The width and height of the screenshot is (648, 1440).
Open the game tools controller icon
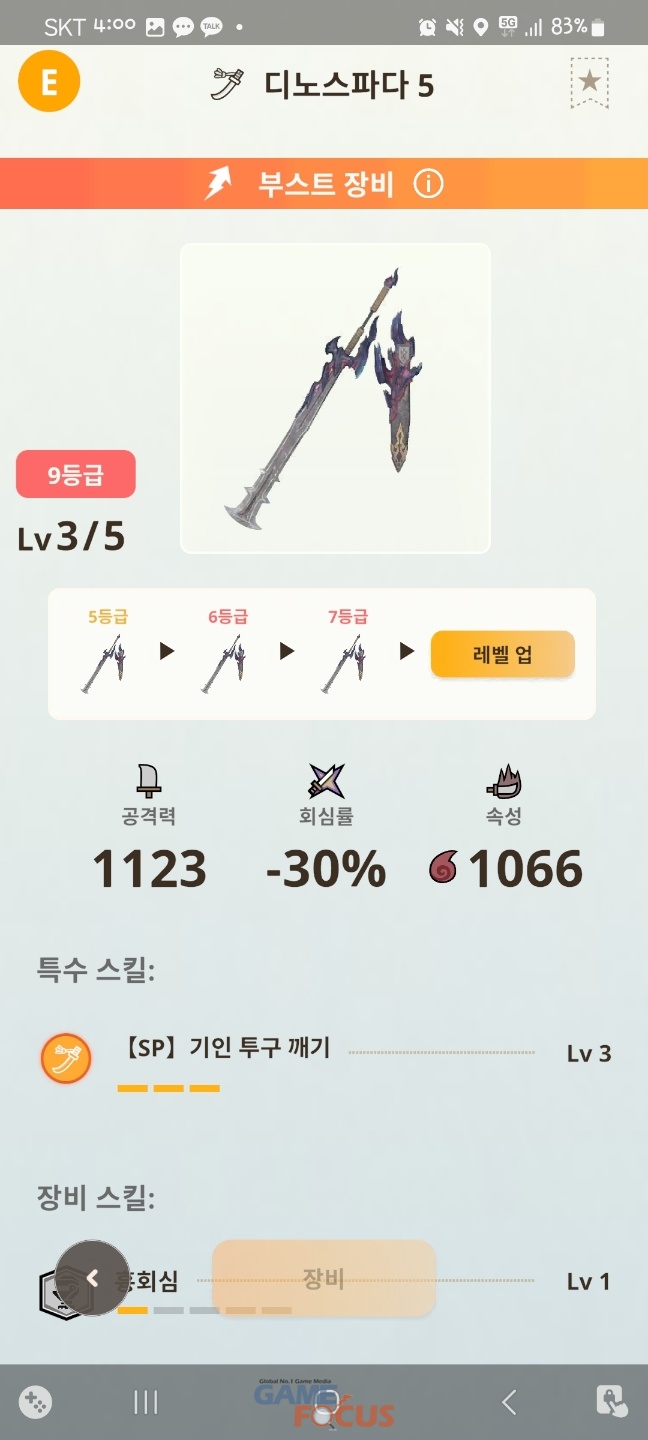[36, 1402]
